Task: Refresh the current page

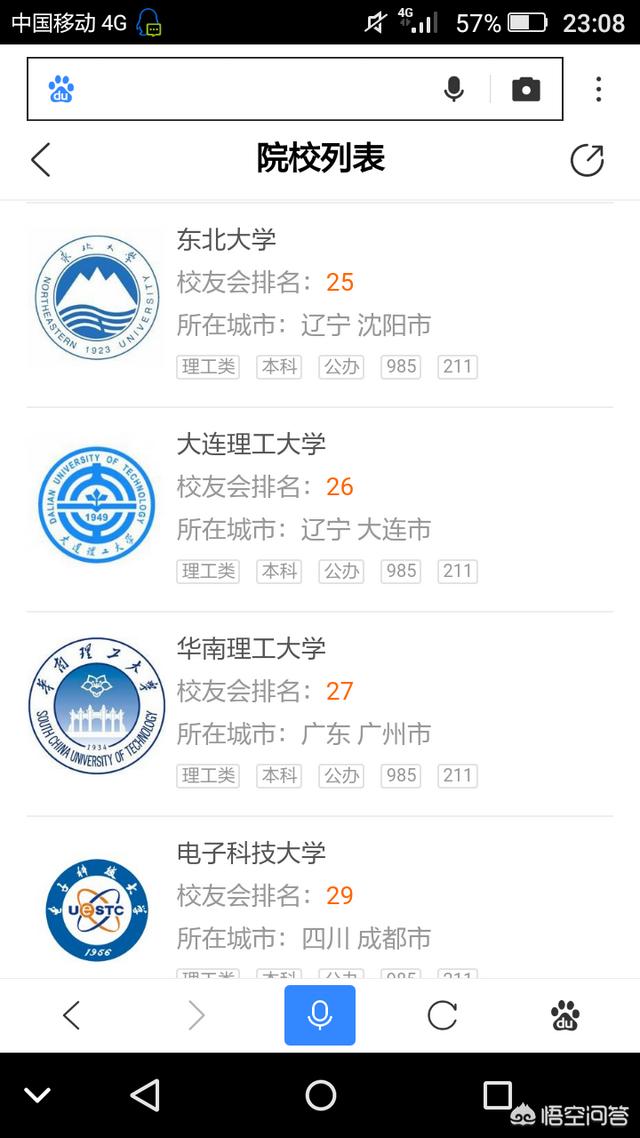Action: (443, 1015)
